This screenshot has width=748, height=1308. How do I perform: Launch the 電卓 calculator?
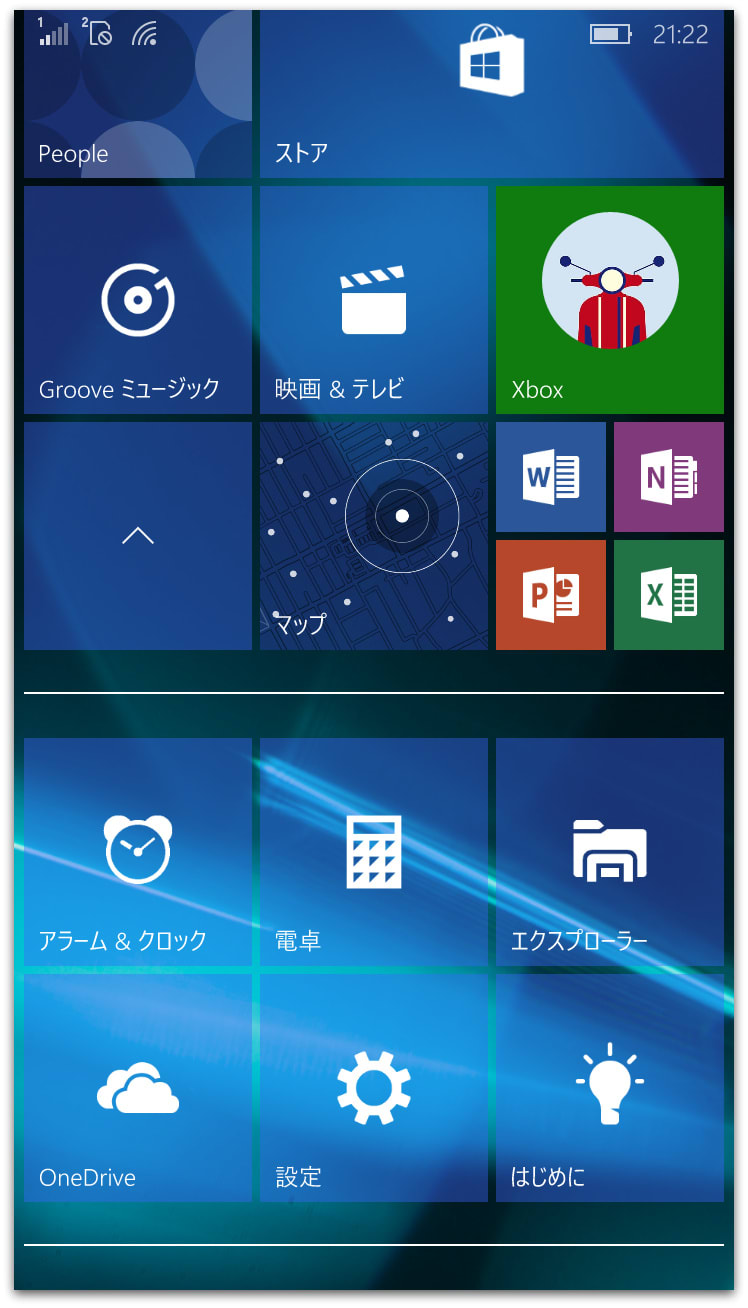373,852
